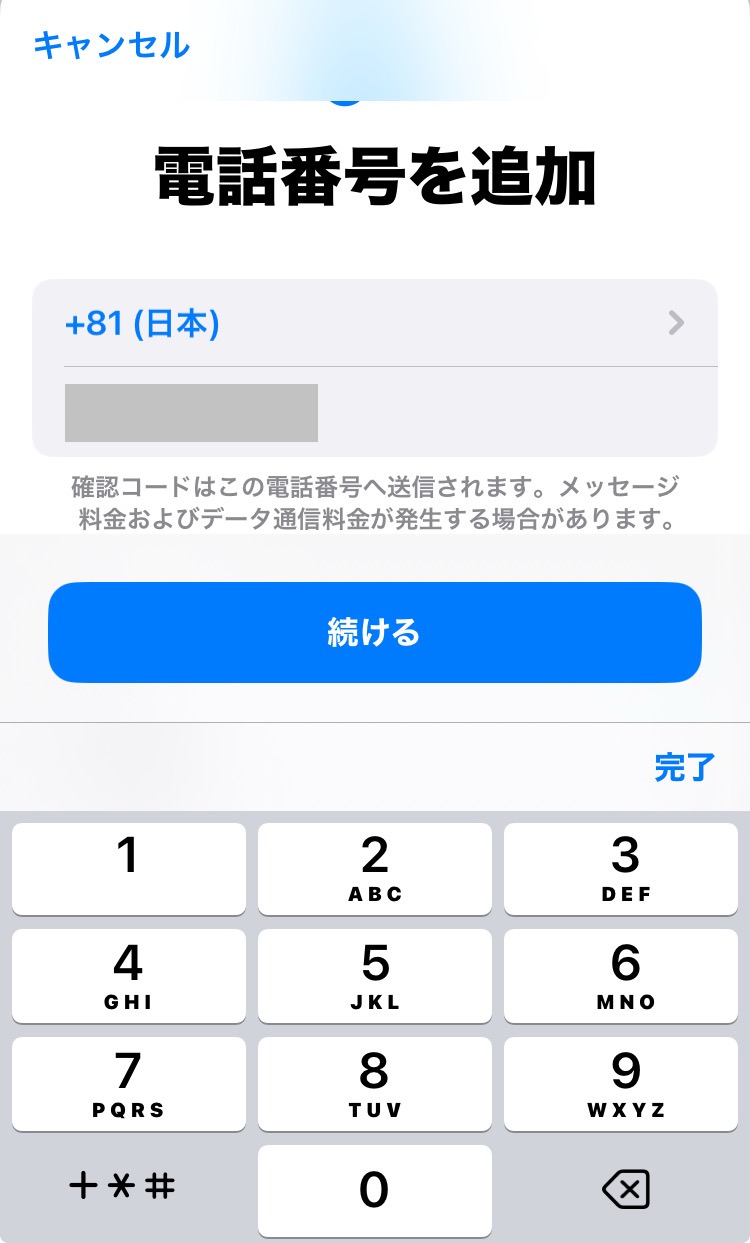Tap キャンセル to cancel adding number
Screen dimensions: 750x1243
pyautogui.click(x=111, y=46)
